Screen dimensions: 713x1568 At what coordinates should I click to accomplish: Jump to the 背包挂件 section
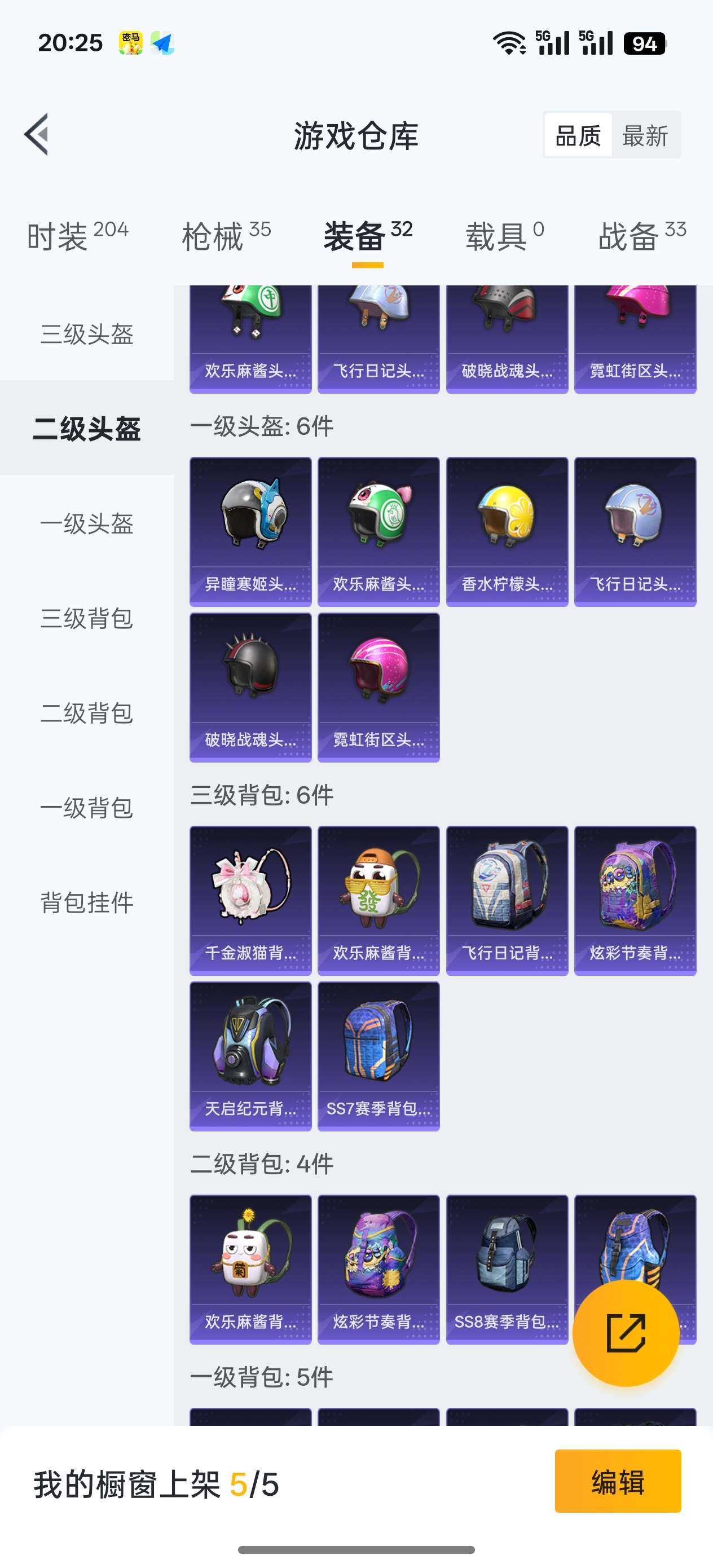tap(87, 905)
